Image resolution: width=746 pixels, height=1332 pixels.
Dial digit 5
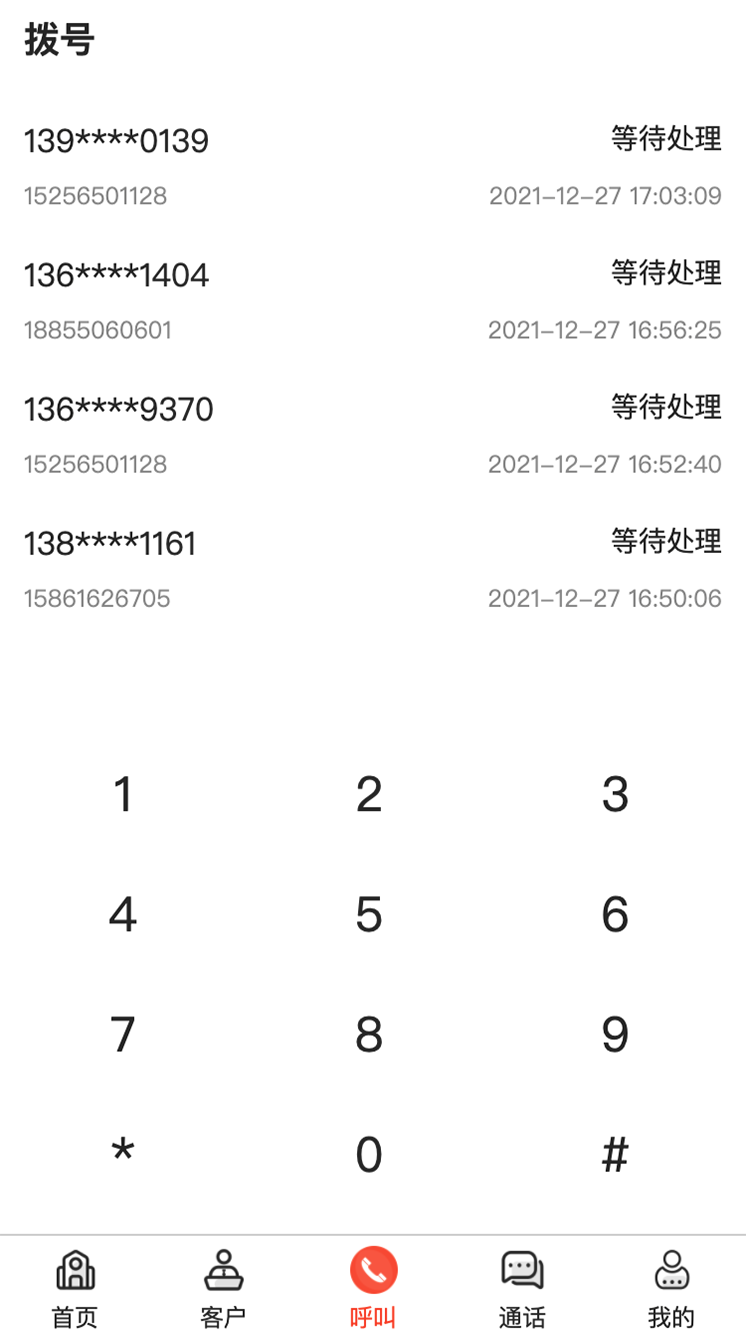point(369,915)
